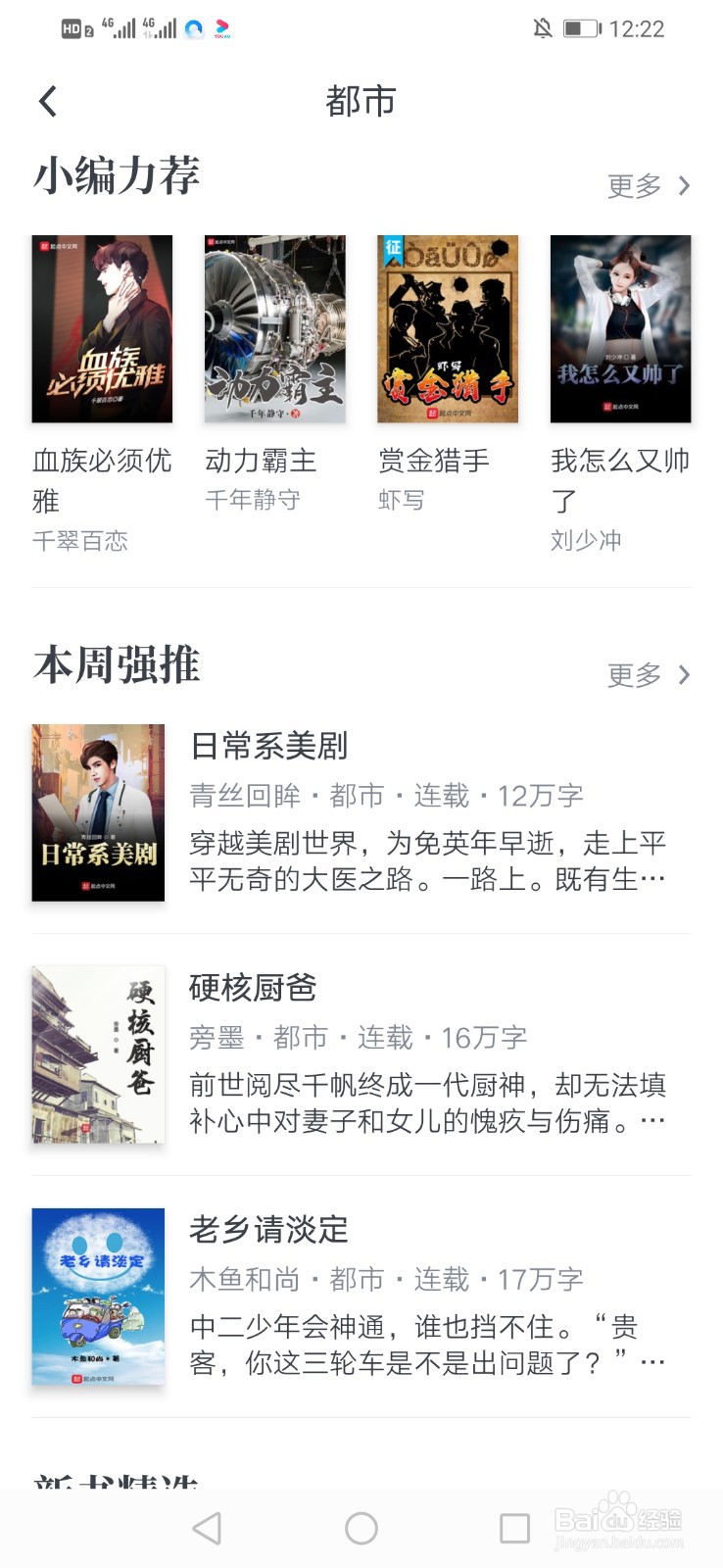
Task: Tap the 老乡请淡定 cover image
Action: pyautogui.click(x=98, y=1296)
